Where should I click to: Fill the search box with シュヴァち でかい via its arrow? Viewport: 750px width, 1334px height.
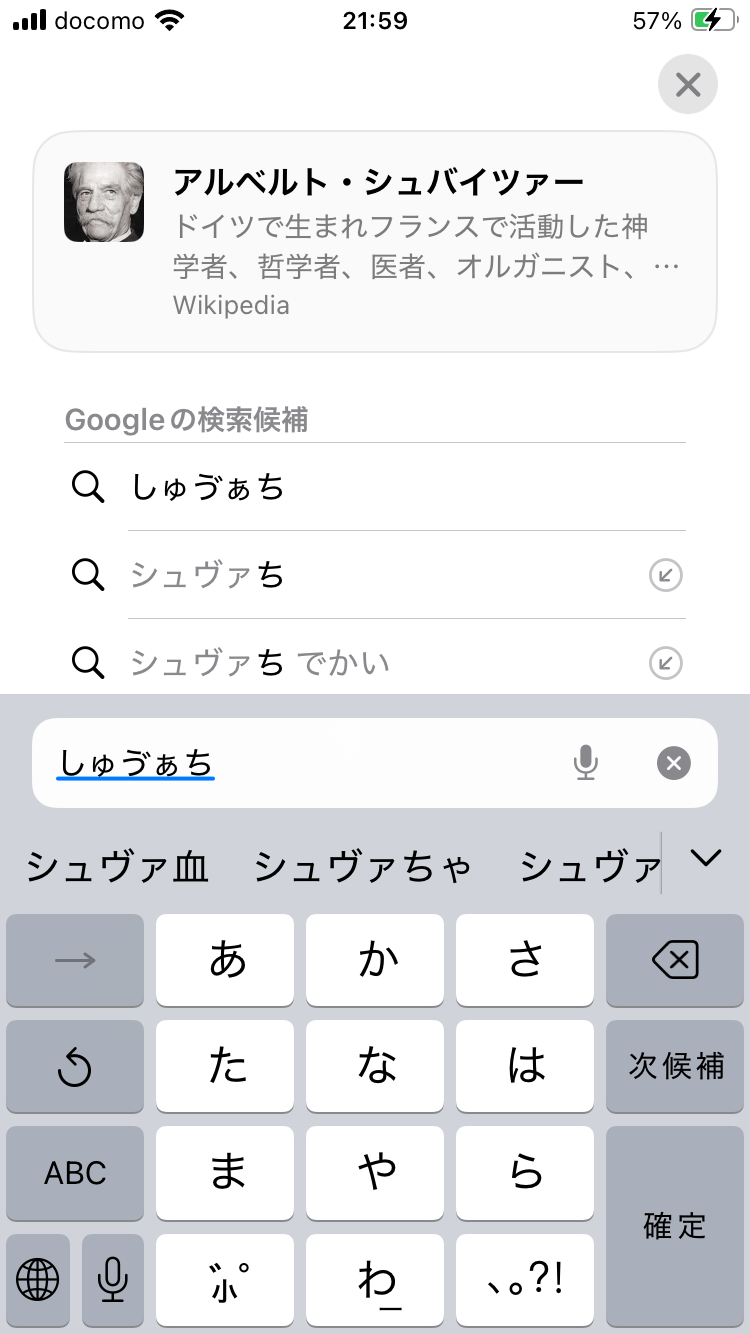tap(665, 663)
